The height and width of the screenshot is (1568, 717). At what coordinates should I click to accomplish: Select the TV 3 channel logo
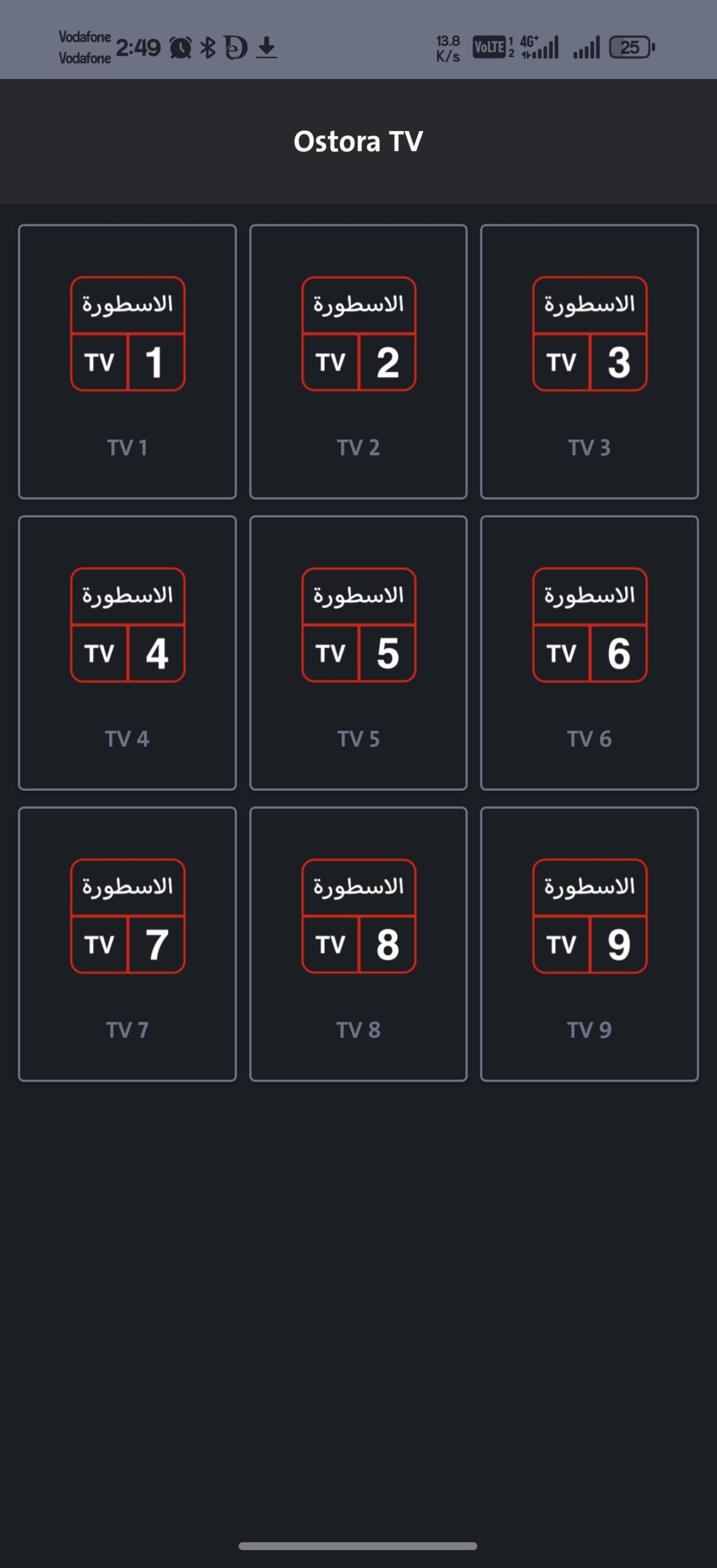[590, 334]
